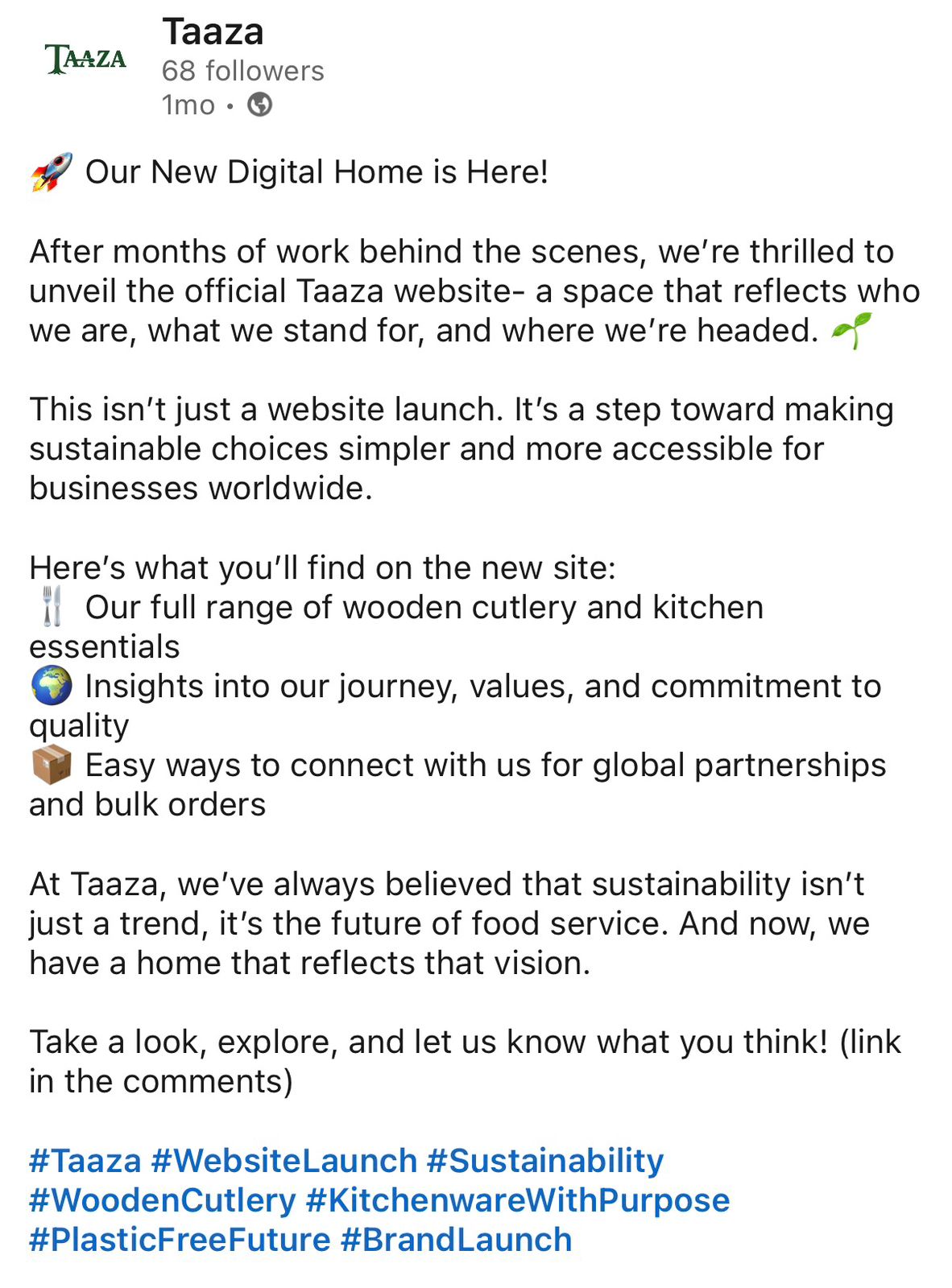The width and height of the screenshot is (952, 1288).
Task: Open the #WoodenCutlery hashtag
Action: 163,1200
